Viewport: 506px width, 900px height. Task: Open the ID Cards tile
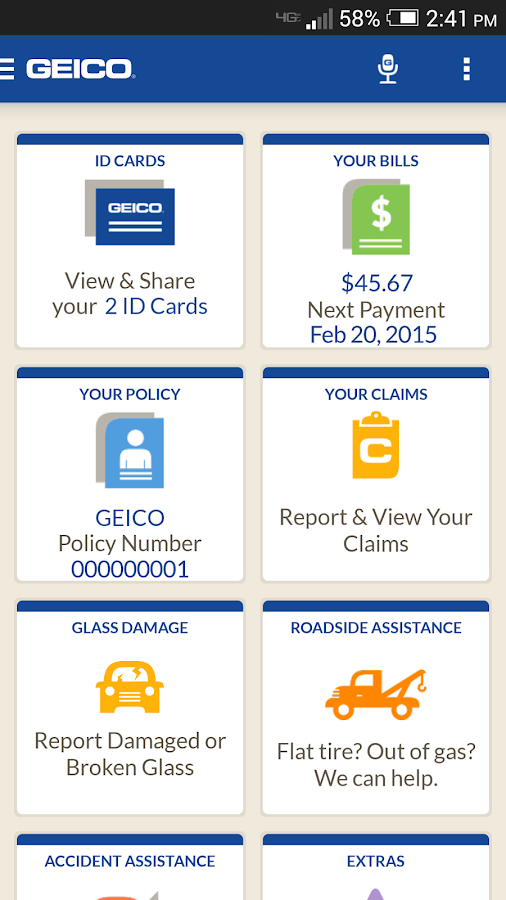point(130,241)
